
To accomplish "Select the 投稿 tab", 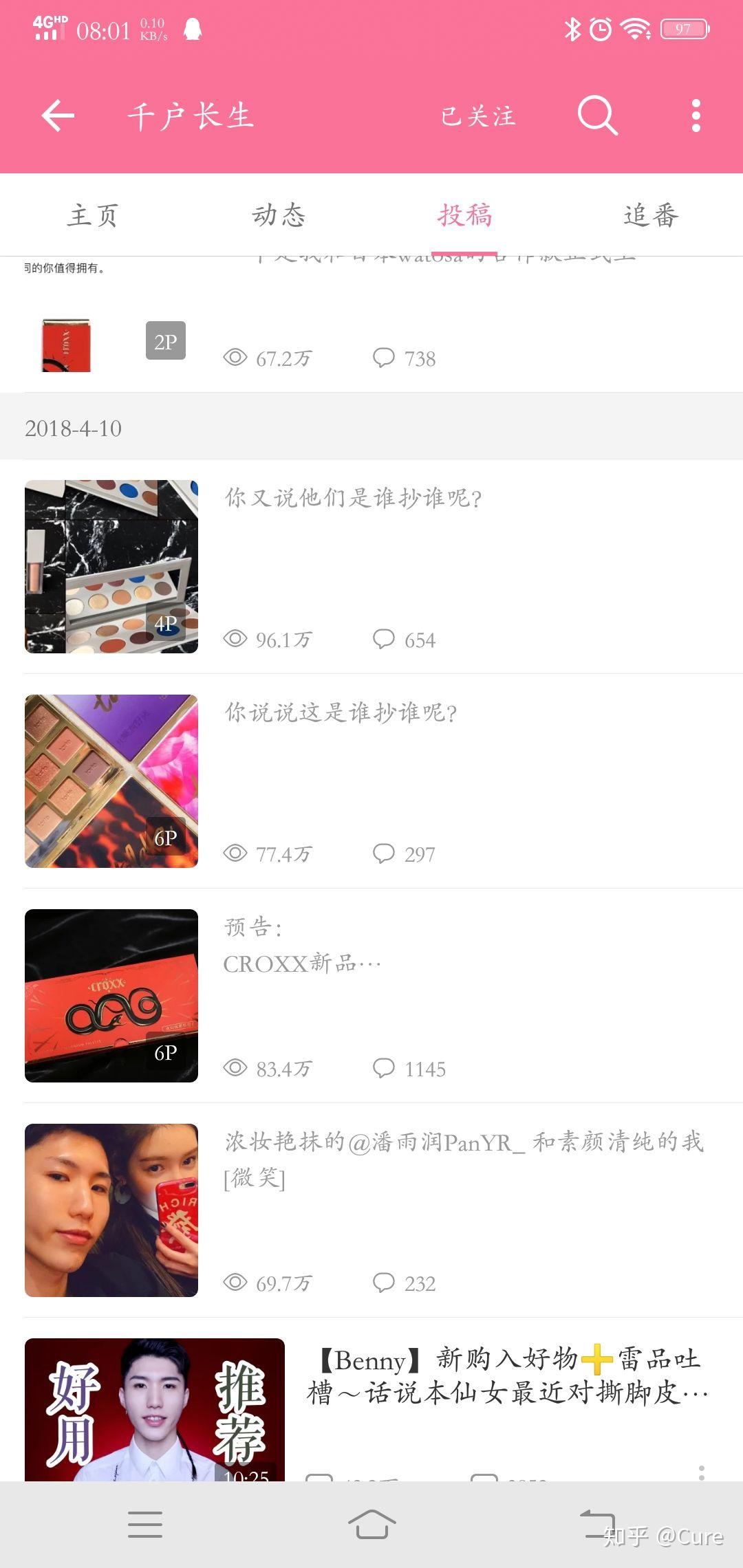I will (464, 215).
